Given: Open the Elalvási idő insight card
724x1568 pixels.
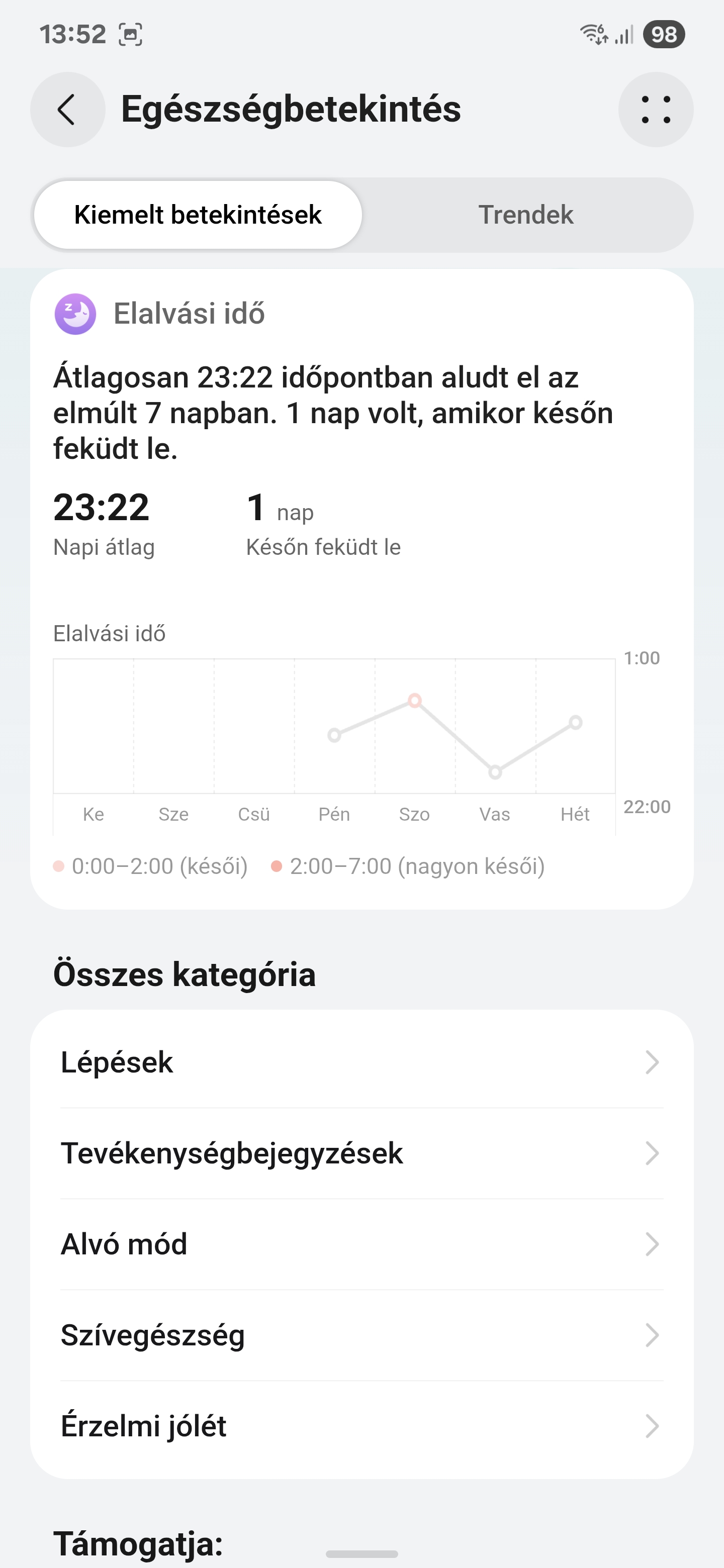Looking at the screenshot, I should pyautogui.click(x=361, y=589).
